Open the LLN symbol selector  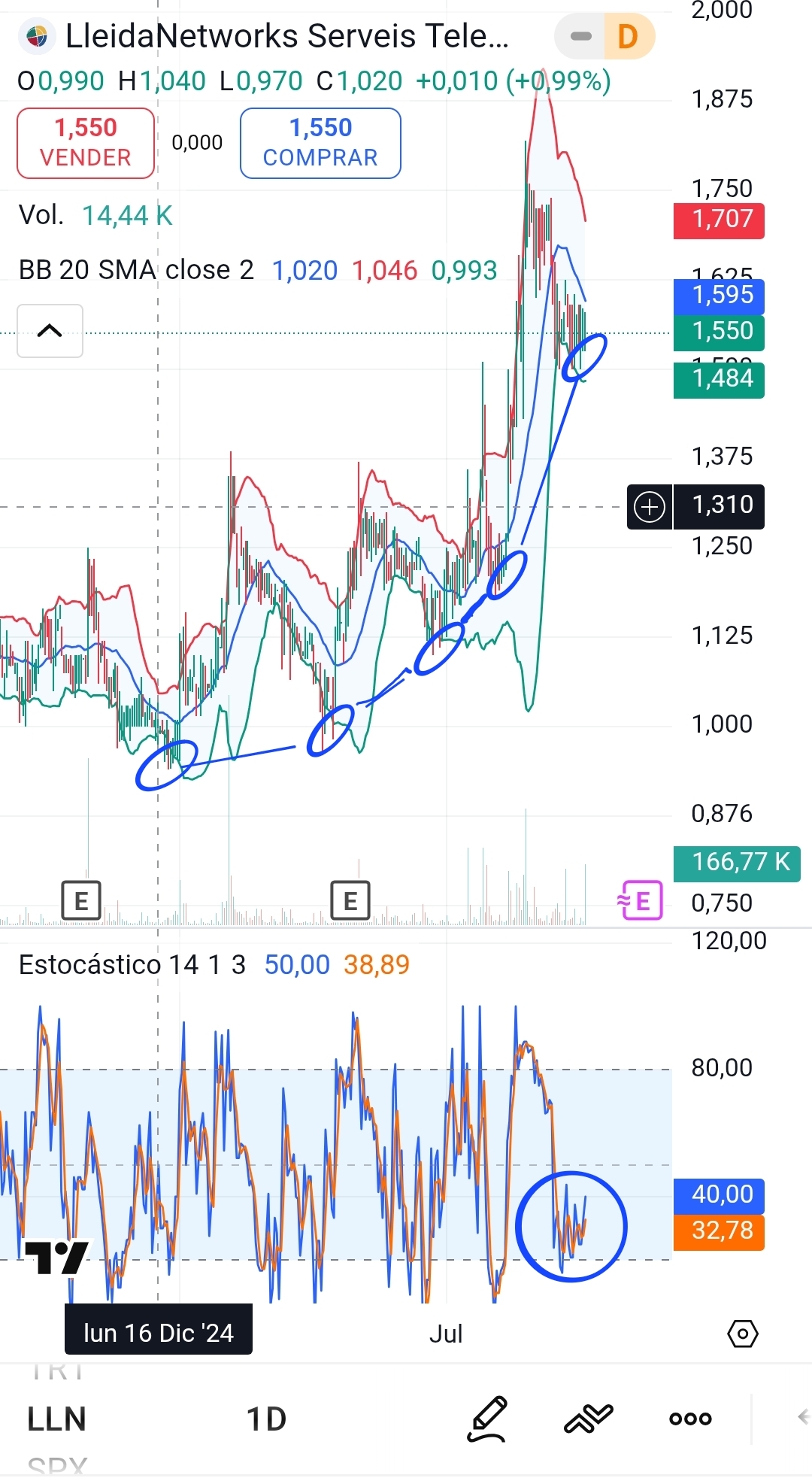coord(56,1419)
